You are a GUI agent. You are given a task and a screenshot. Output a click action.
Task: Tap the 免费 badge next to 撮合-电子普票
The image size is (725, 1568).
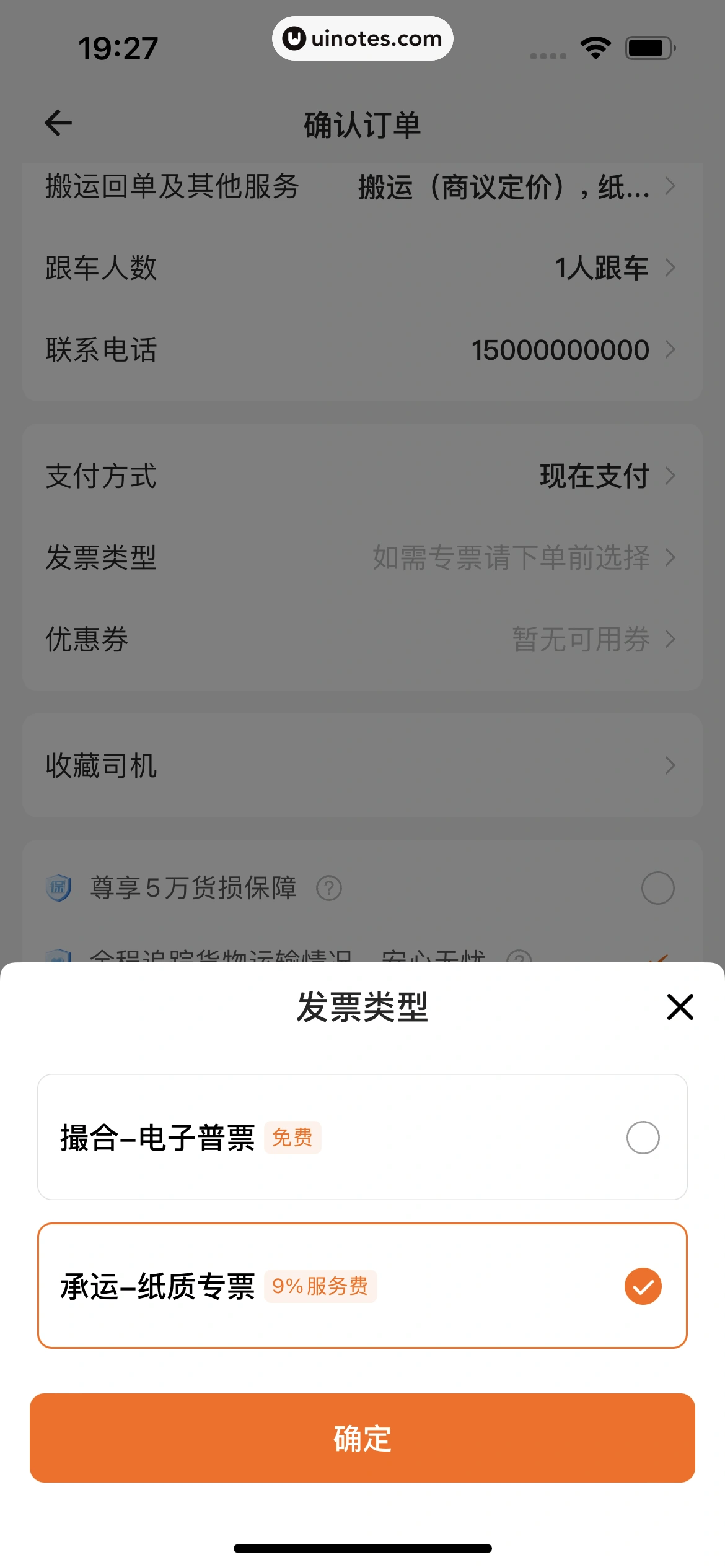coord(292,1137)
